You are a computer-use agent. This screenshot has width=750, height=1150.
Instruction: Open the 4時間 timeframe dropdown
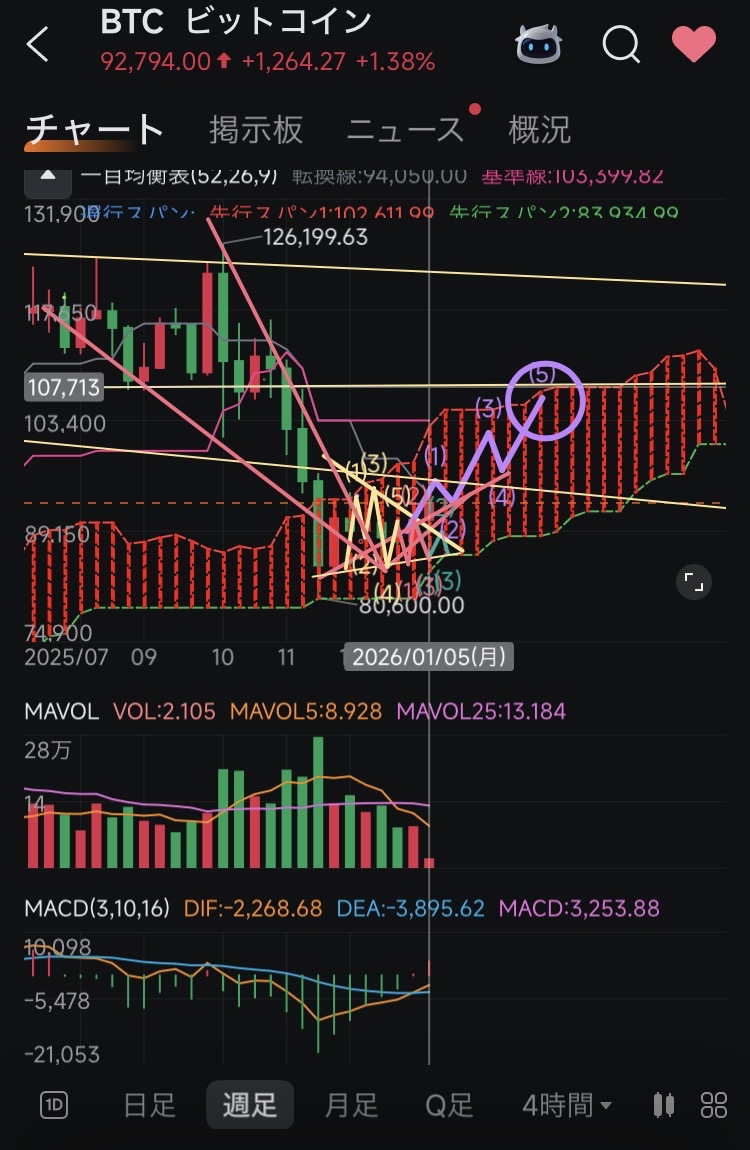coord(566,1105)
